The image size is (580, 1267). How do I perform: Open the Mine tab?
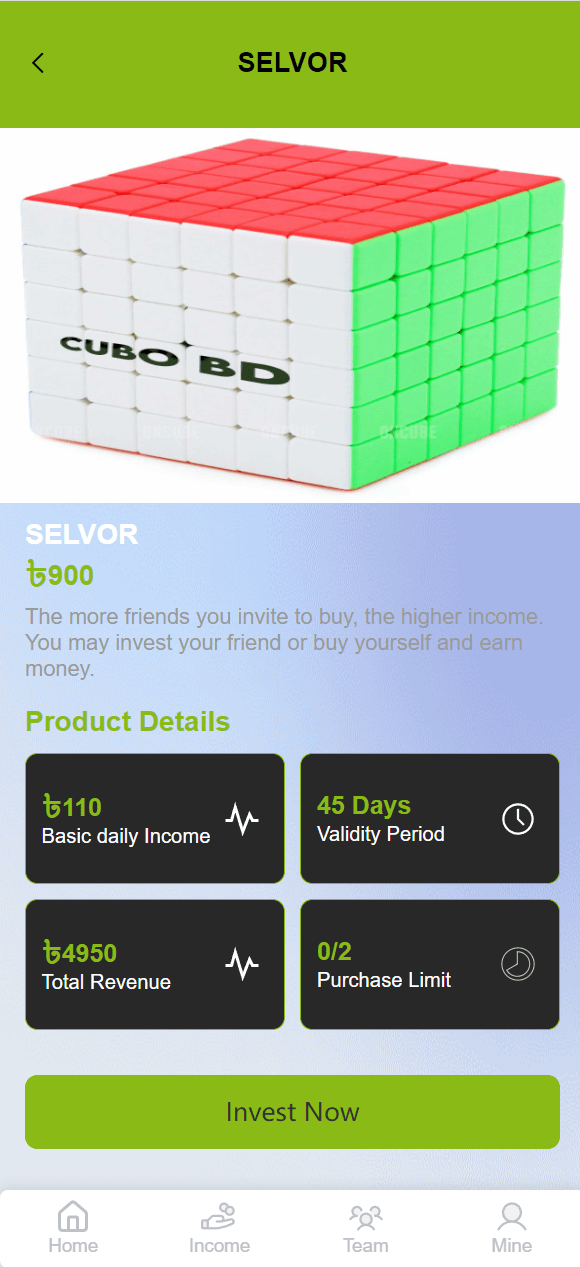coord(511,1228)
